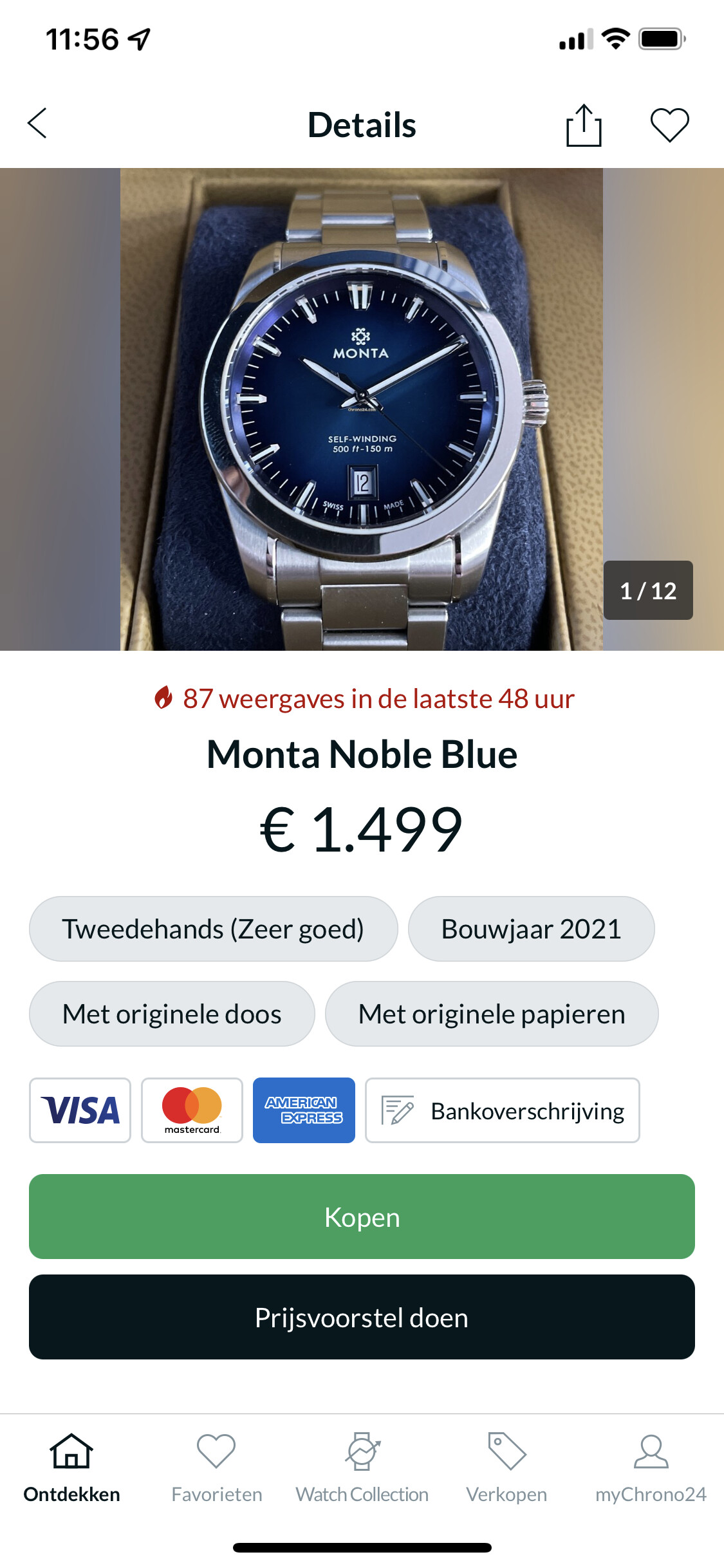Add watch to favorites with heart

tap(669, 125)
